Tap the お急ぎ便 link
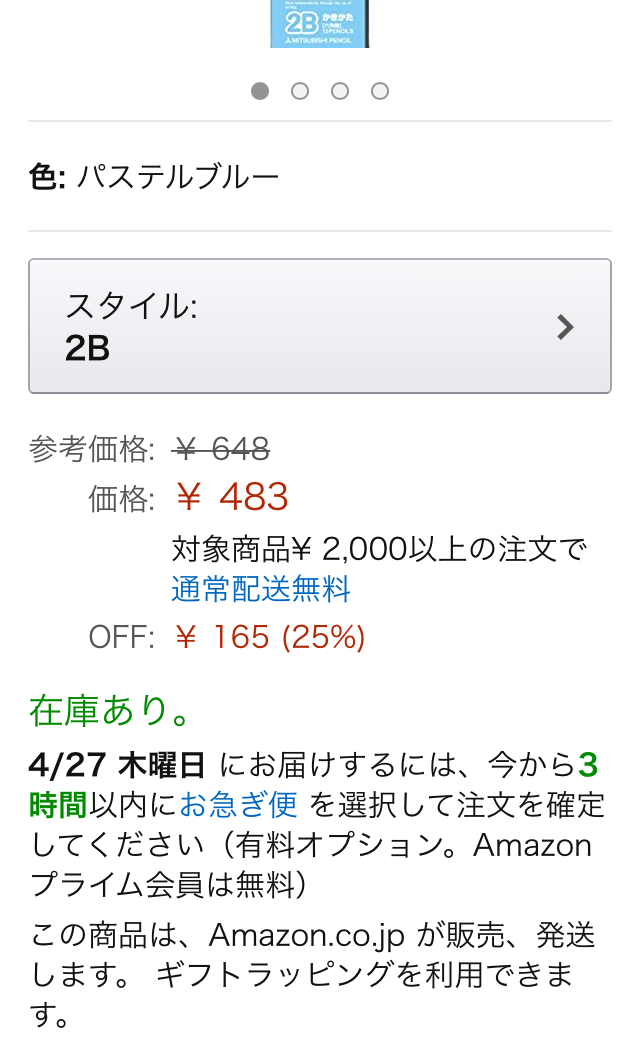640x1050 pixels. click(x=238, y=804)
